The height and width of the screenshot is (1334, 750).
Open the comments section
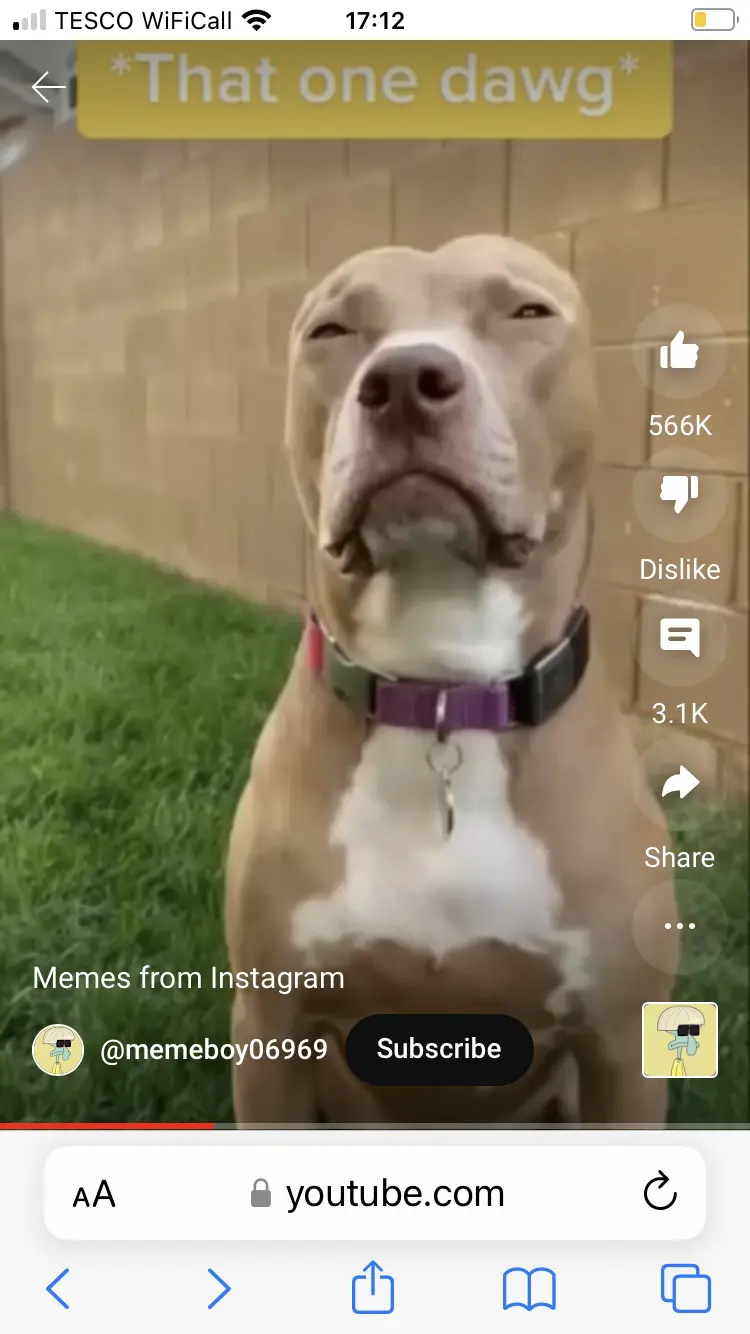679,638
